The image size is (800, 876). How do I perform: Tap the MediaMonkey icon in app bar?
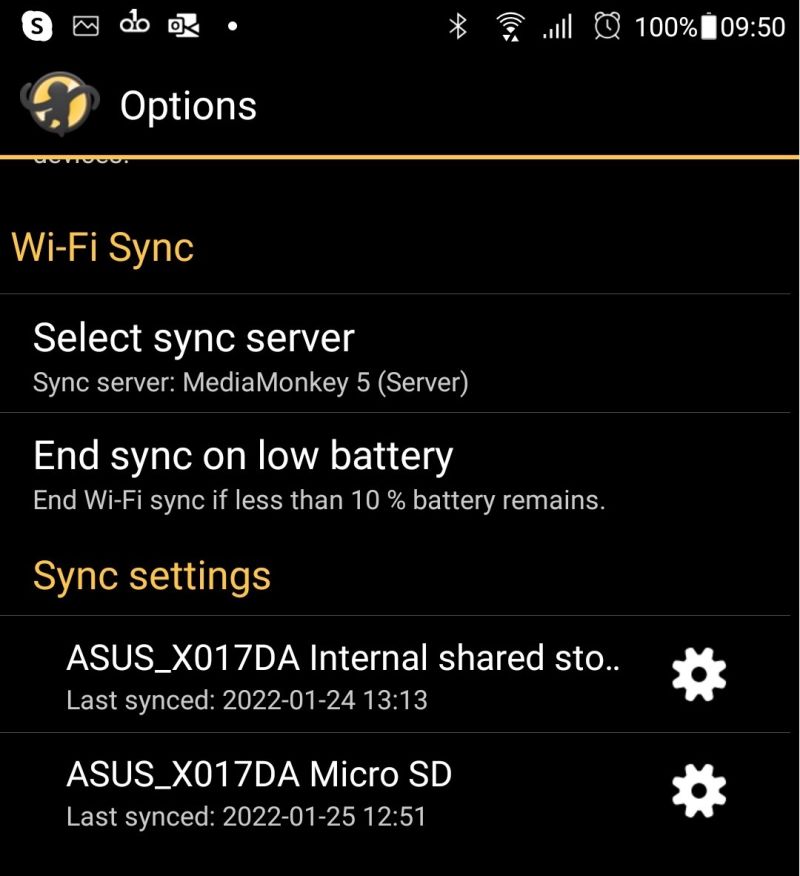click(x=58, y=105)
